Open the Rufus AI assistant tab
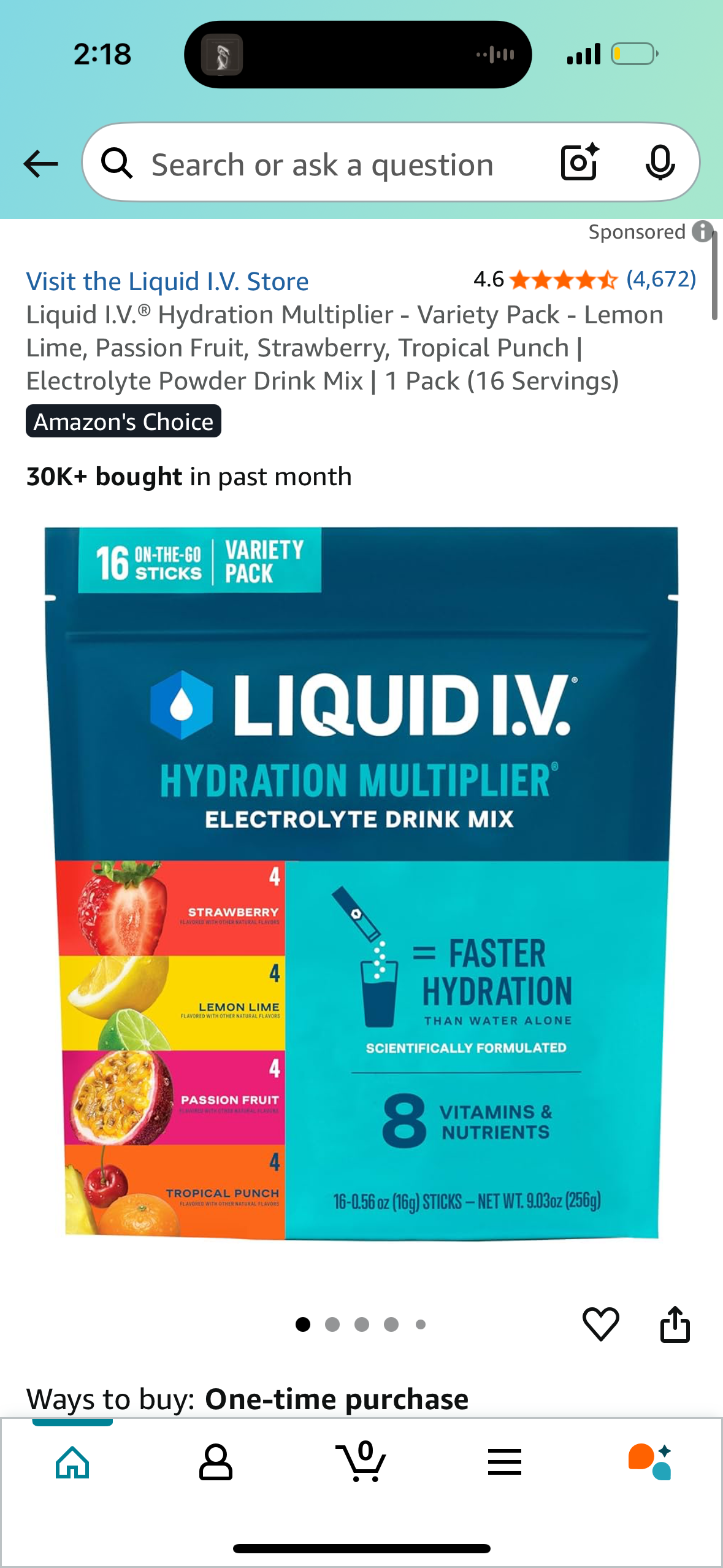 point(649,1462)
